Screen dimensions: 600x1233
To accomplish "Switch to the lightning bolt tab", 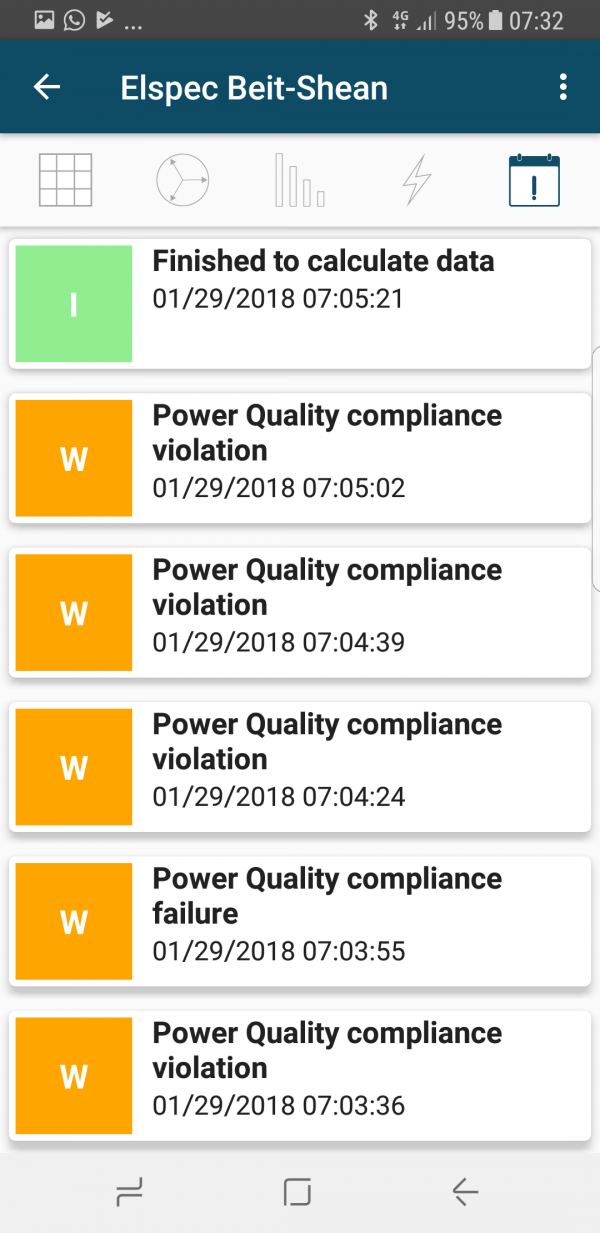I will coord(416,181).
